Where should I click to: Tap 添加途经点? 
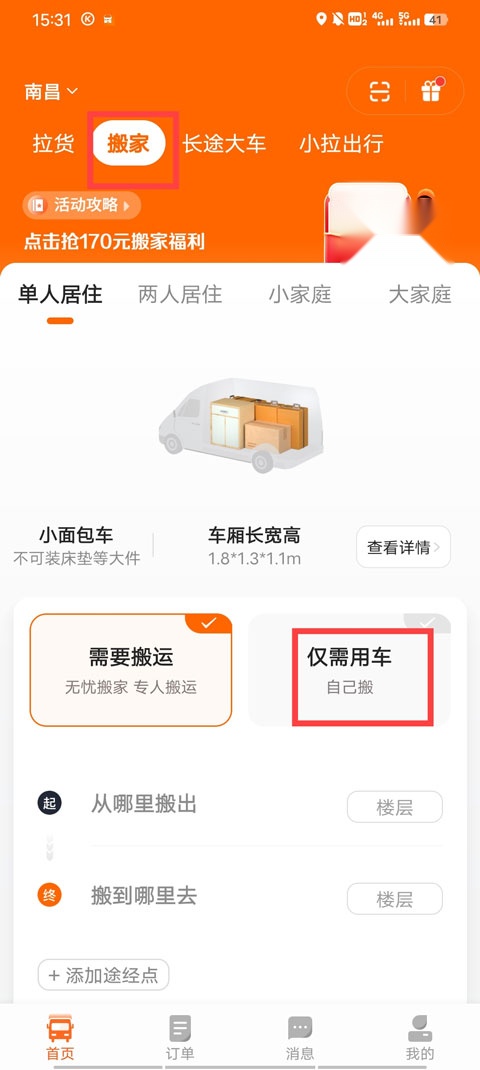tap(103, 975)
